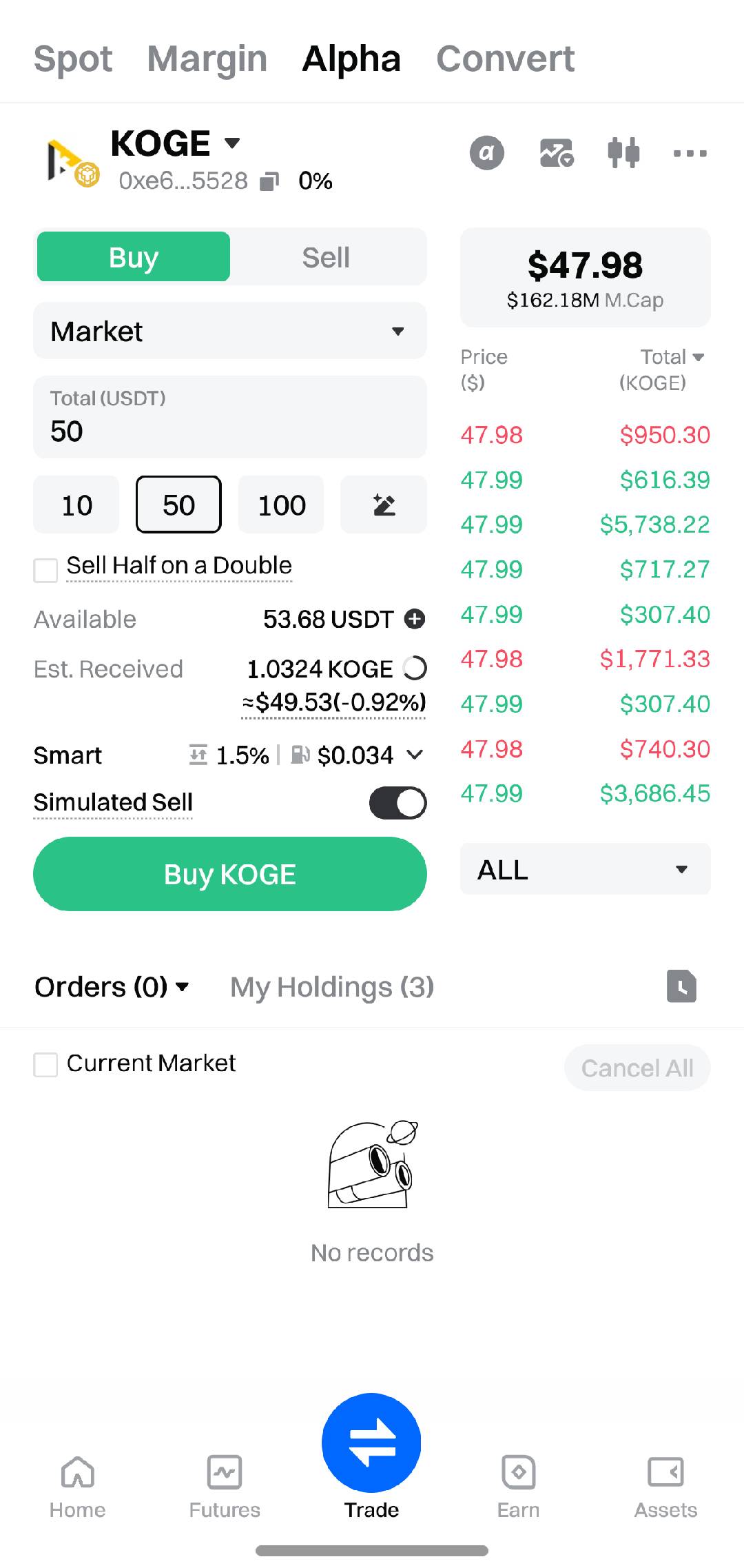Choose the 100 USDT preset amount

[281, 505]
